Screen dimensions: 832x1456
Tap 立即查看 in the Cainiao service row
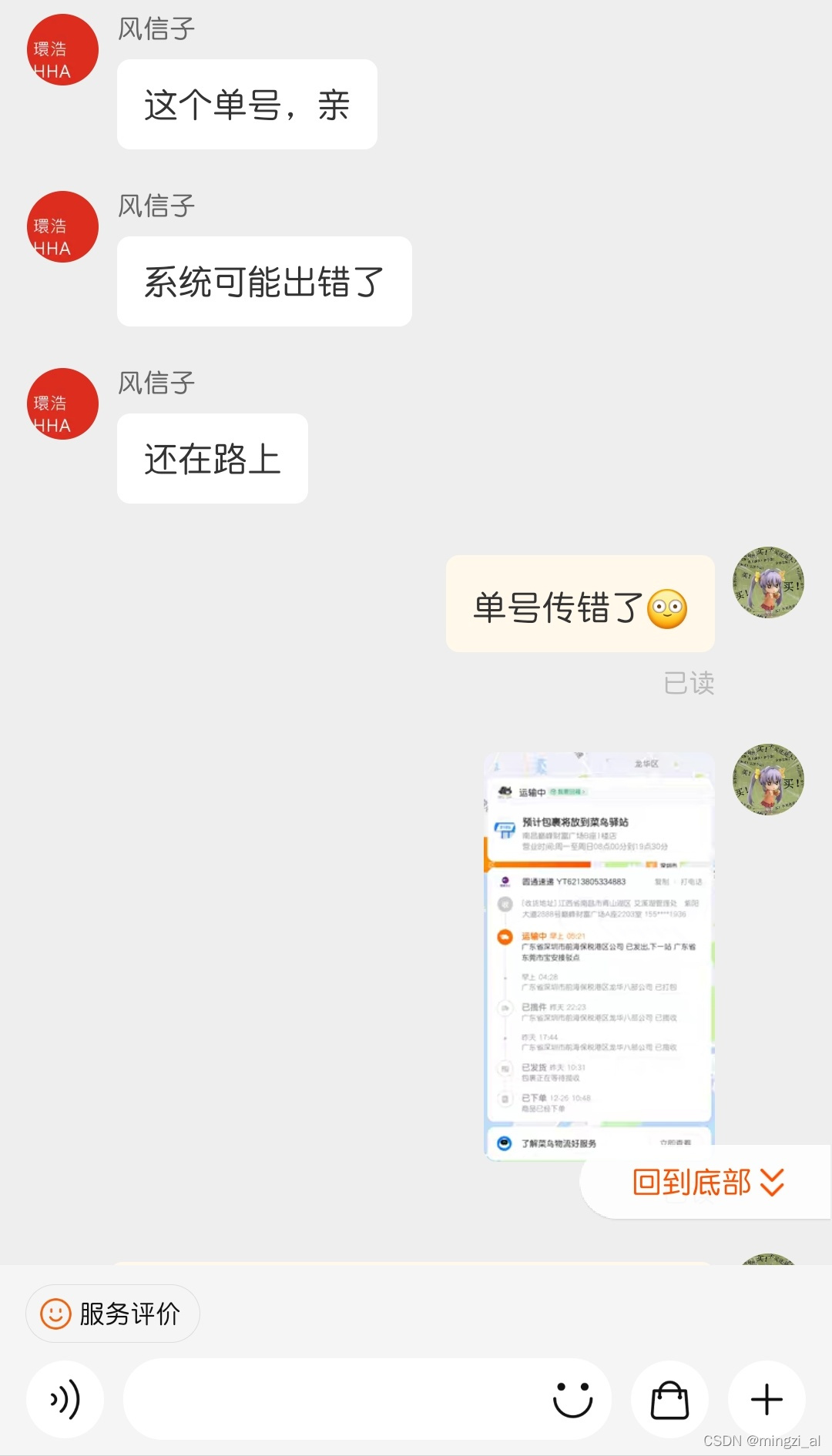tap(675, 1142)
